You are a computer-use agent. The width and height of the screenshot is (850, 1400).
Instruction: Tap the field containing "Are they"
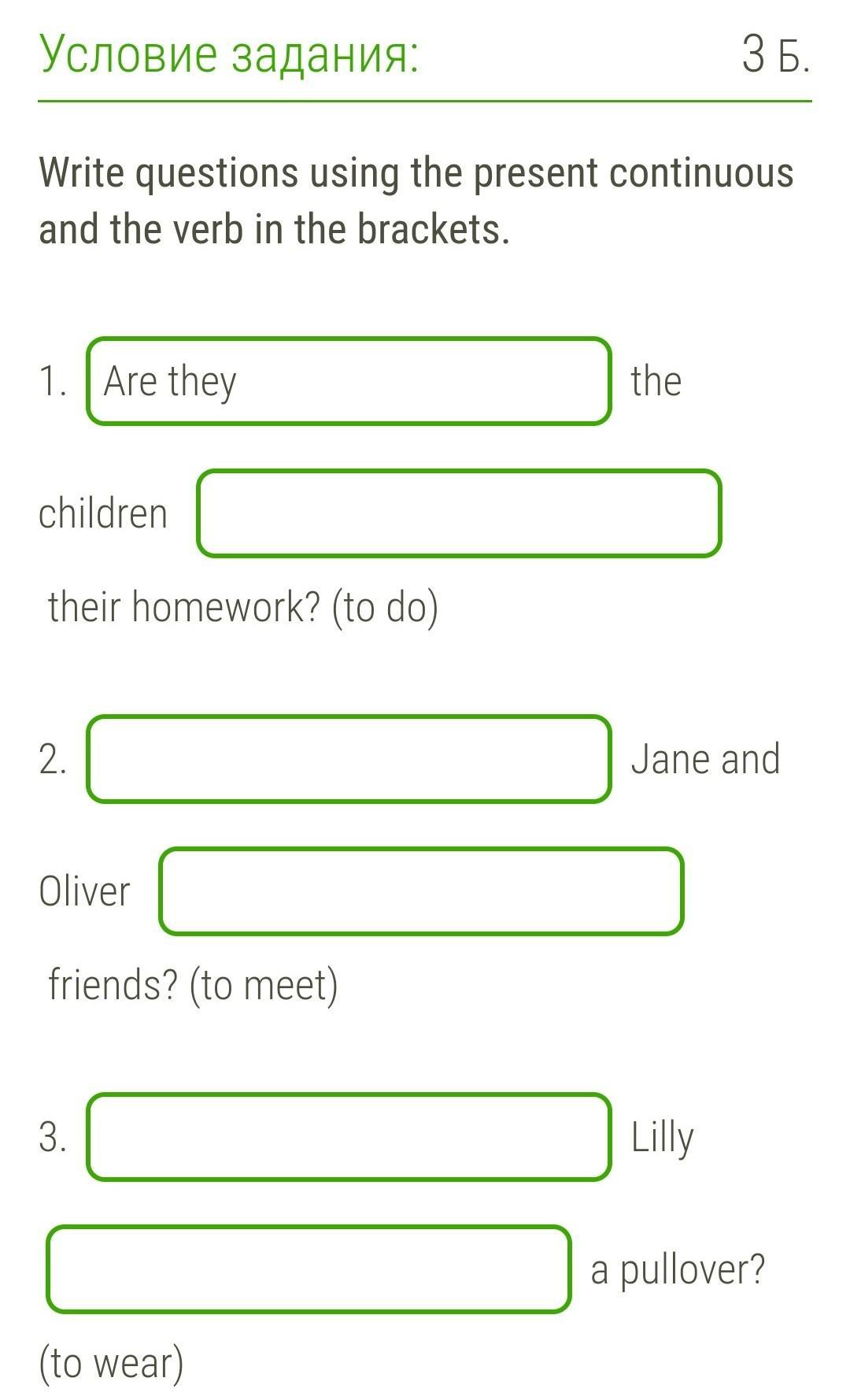click(x=349, y=381)
